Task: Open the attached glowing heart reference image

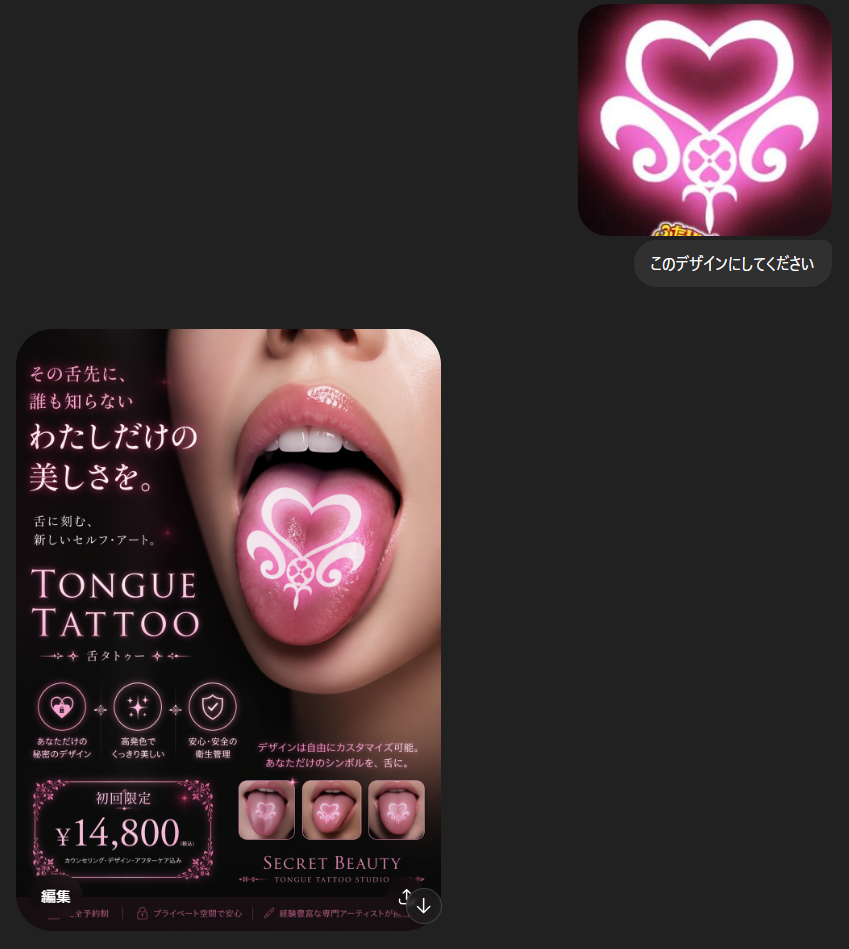Action: click(x=704, y=120)
